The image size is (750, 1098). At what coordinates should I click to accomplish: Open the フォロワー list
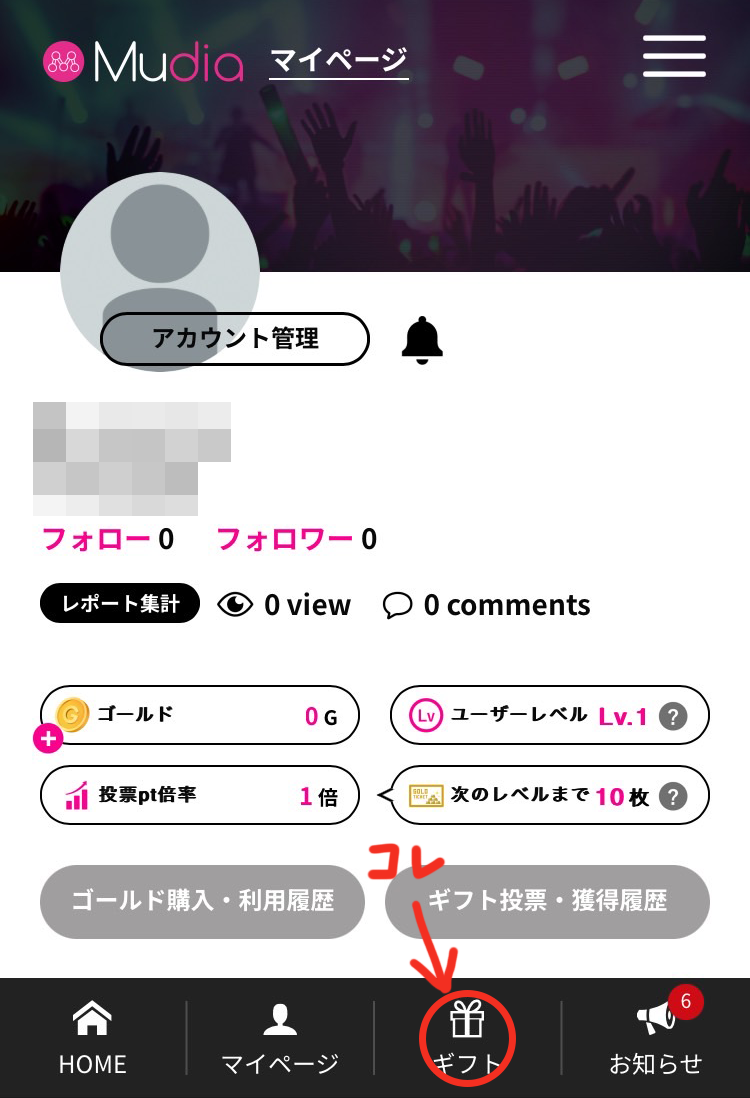pos(296,540)
